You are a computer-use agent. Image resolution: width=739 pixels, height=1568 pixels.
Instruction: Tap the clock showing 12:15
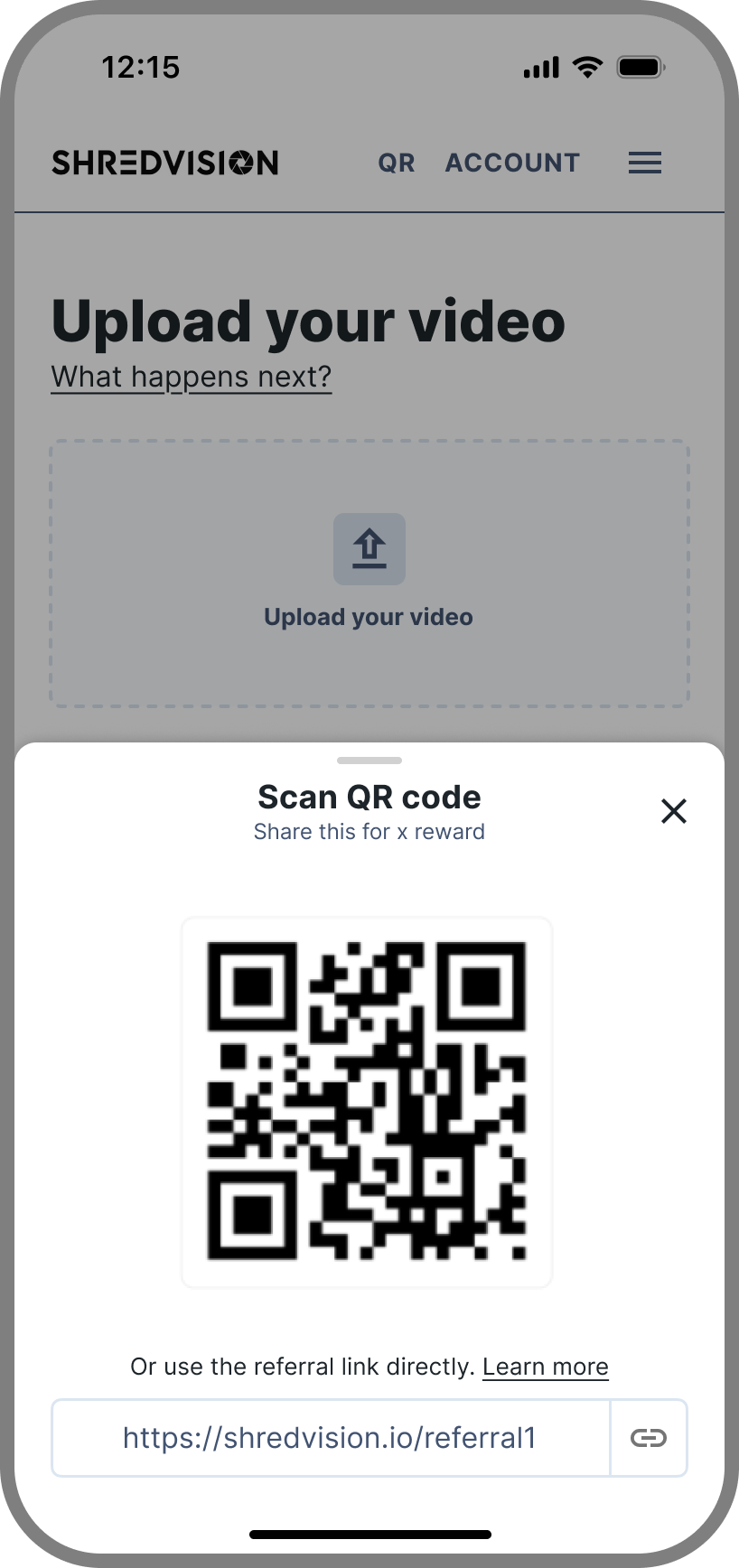[141, 66]
